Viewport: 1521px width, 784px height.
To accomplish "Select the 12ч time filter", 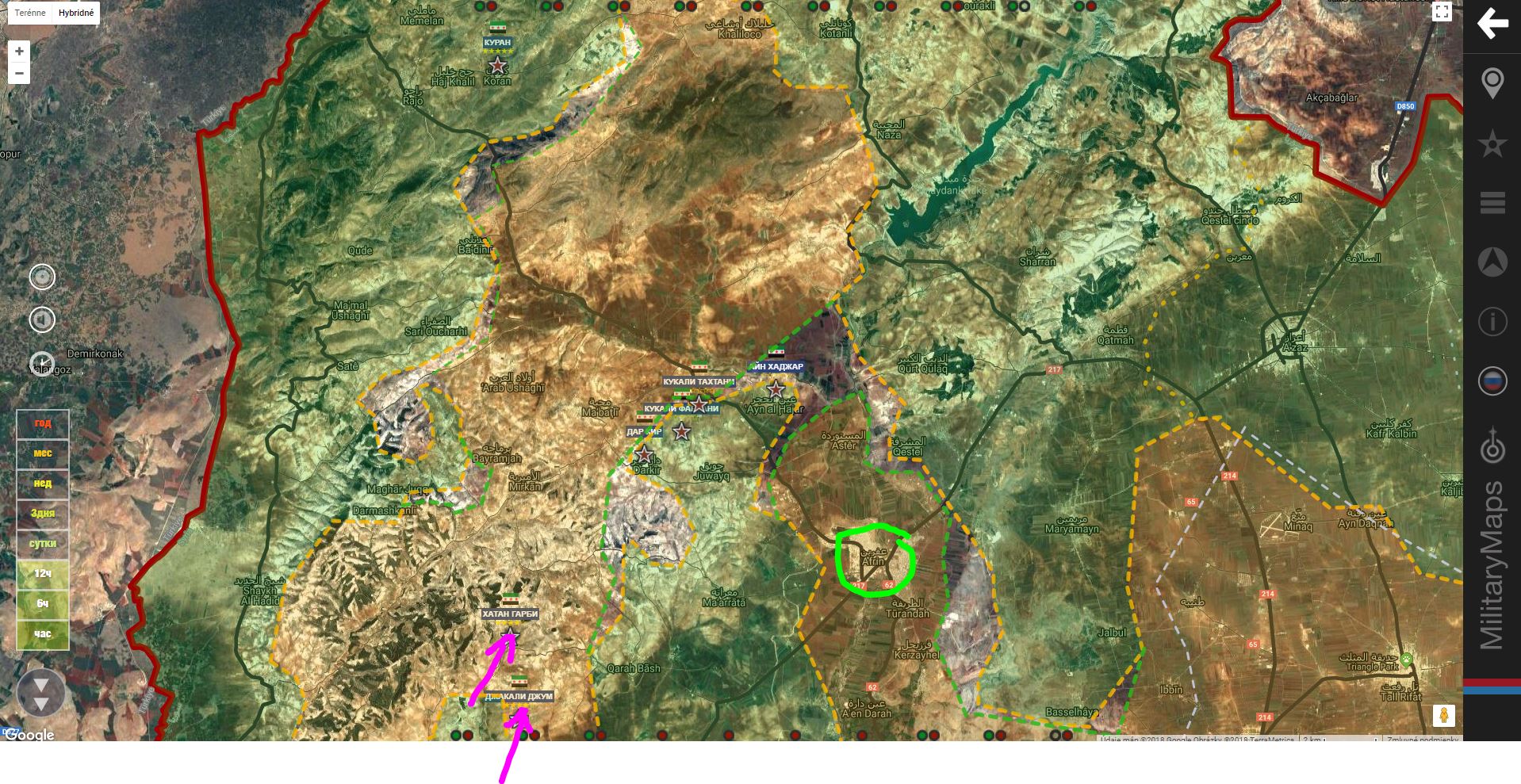I will pos(43,573).
